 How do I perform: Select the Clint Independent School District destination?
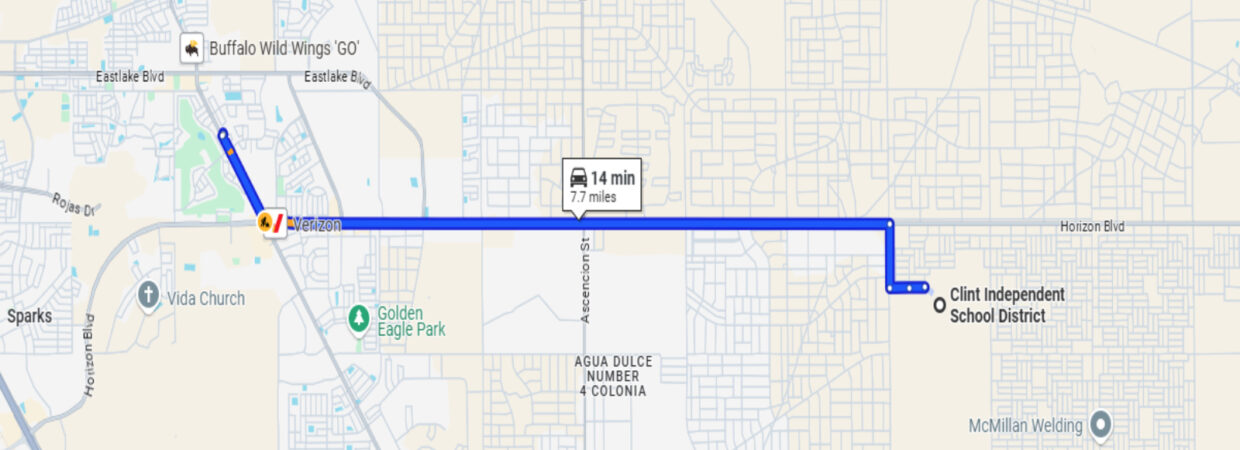tap(939, 305)
